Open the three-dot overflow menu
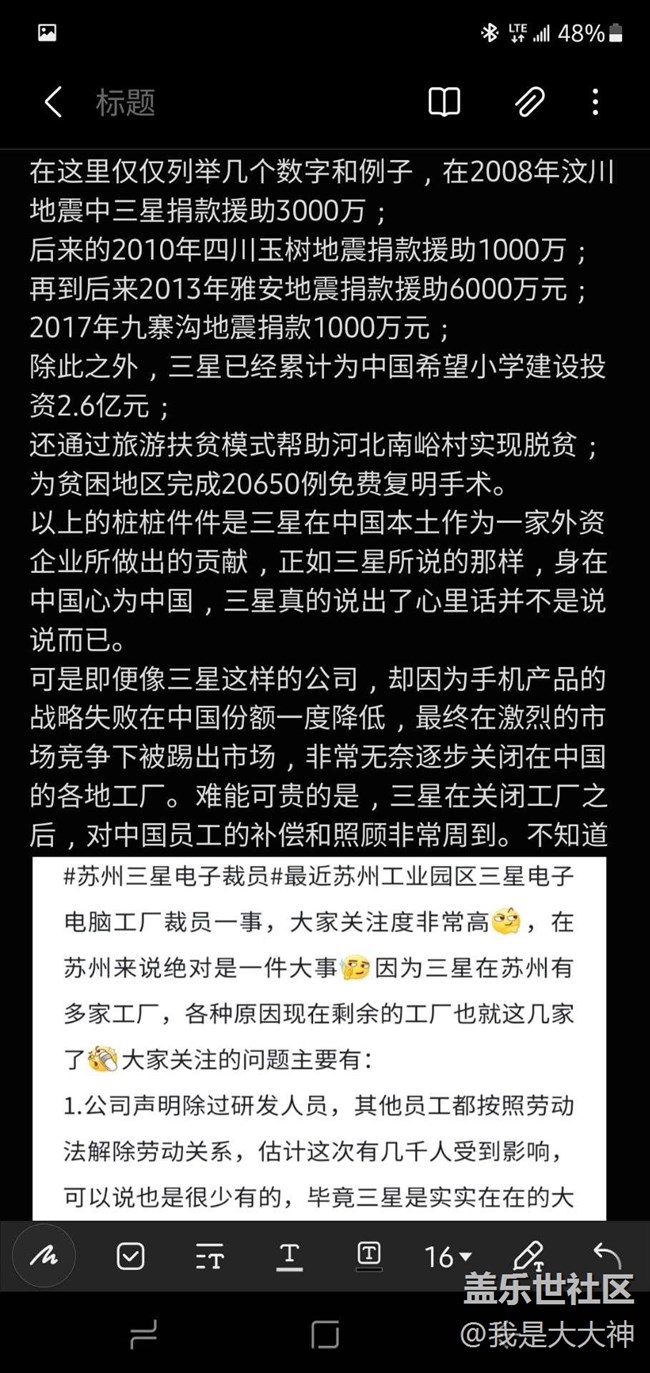This screenshot has height=1373, width=650. [x=595, y=102]
